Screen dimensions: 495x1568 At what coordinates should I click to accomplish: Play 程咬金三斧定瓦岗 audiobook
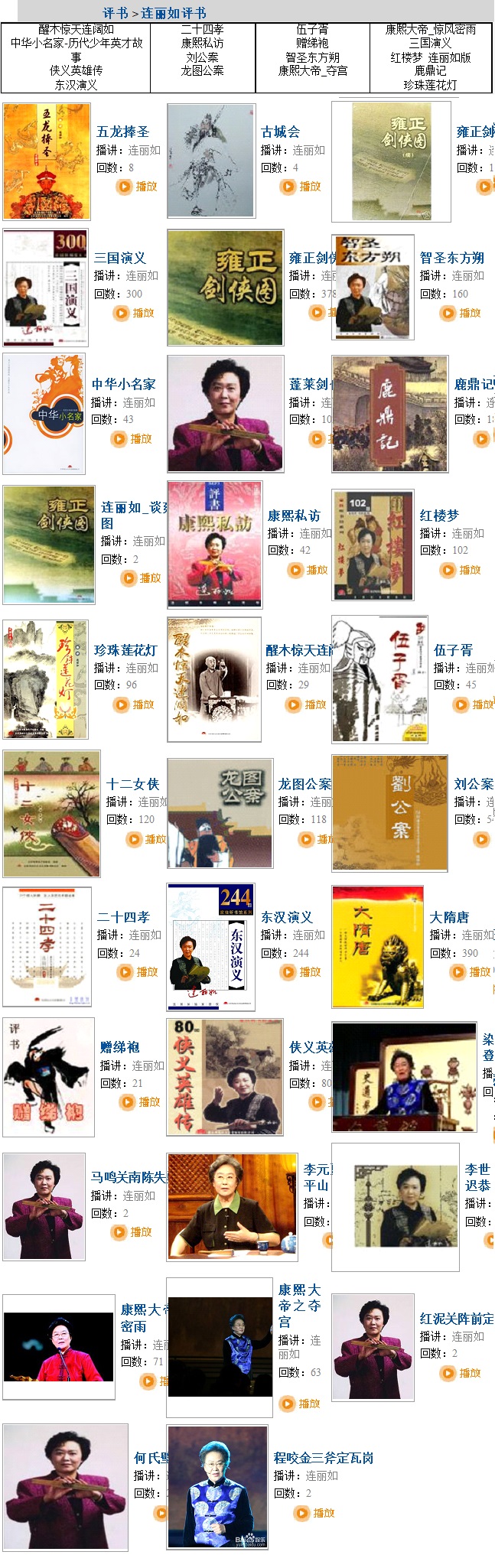point(315,1513)
